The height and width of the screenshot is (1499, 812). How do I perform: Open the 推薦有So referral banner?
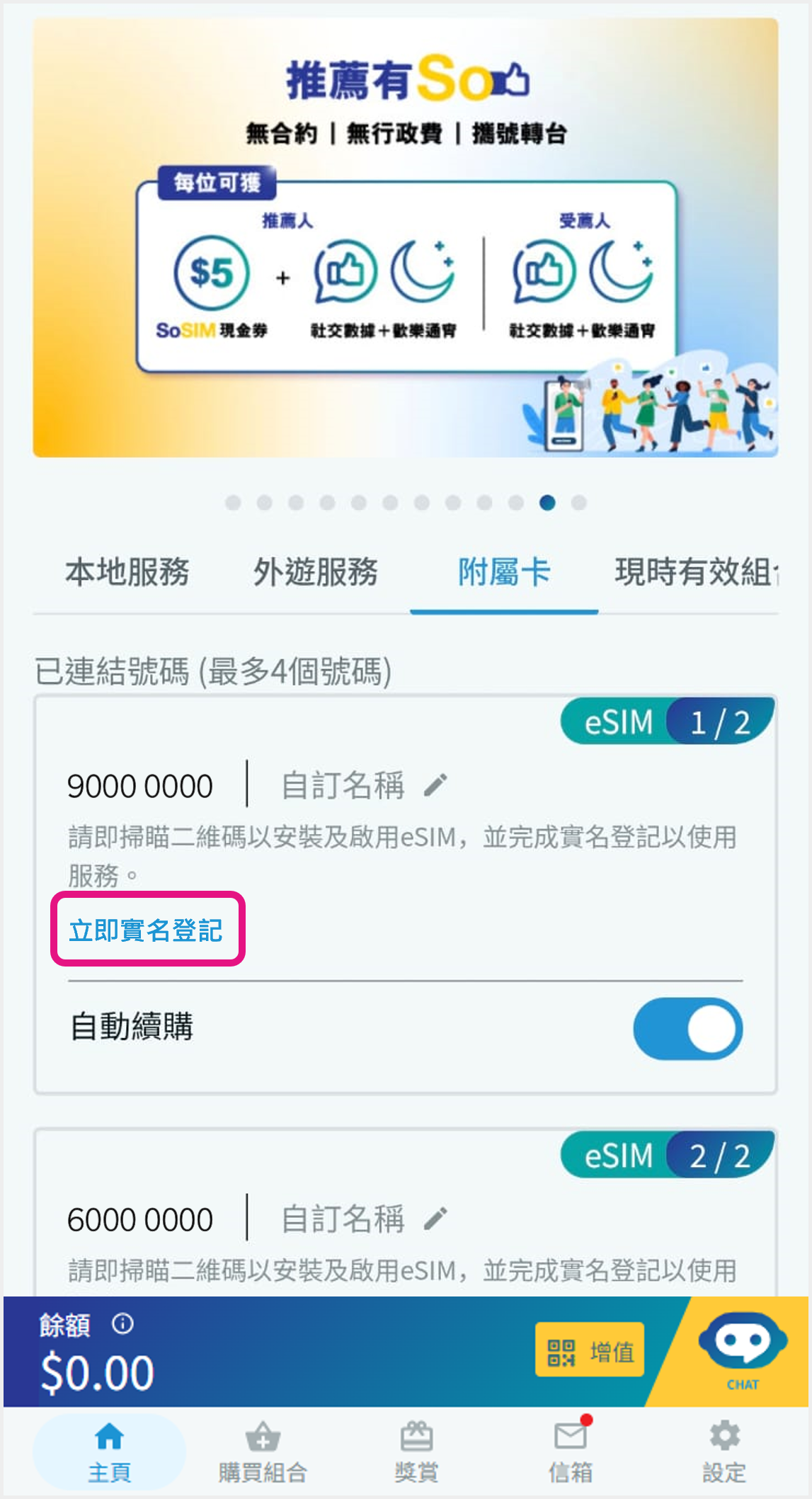click(406, 238)
